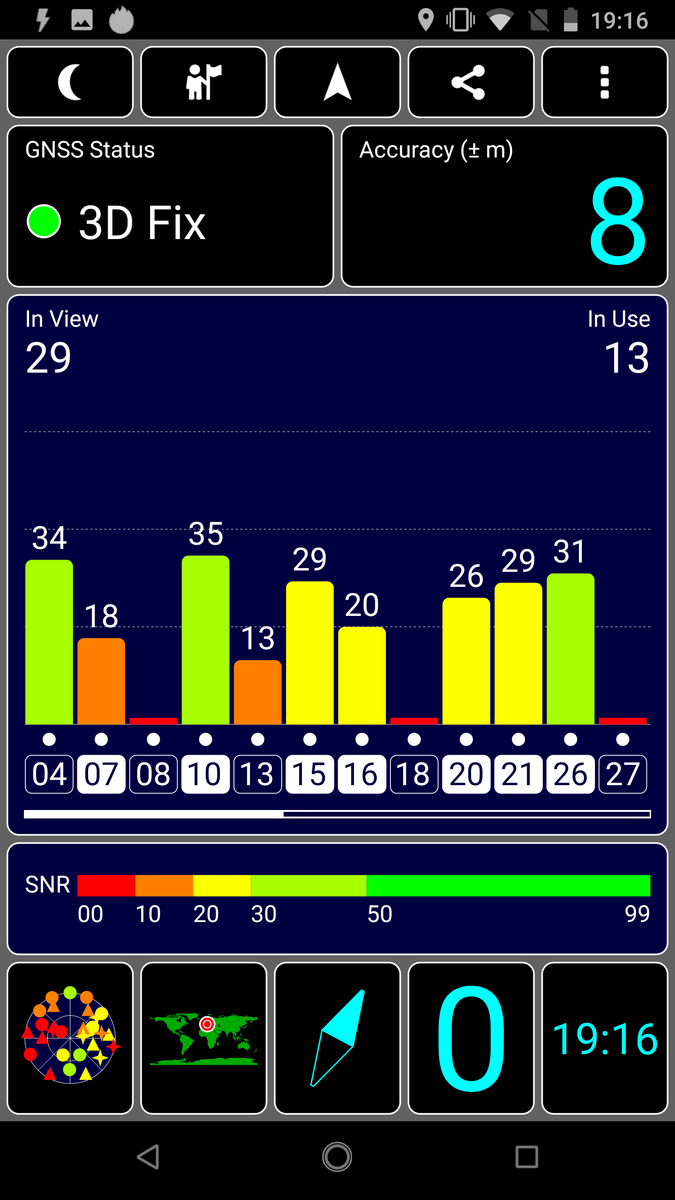675x1200 pixels.
Task: Open the time tile showing 19:16
Action: tap(605, 1038)
